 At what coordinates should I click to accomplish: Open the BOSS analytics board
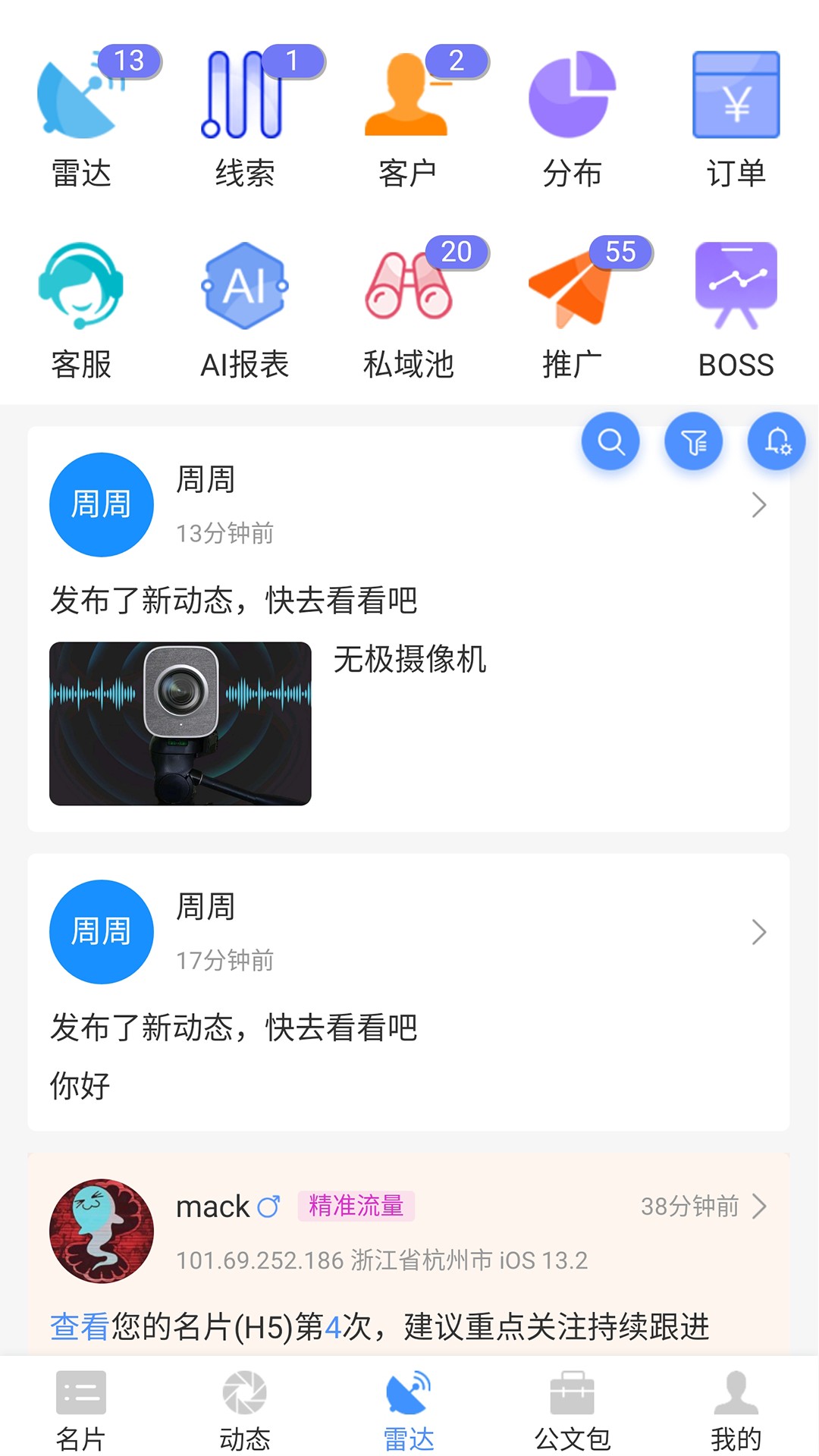(x=736, y=288)
